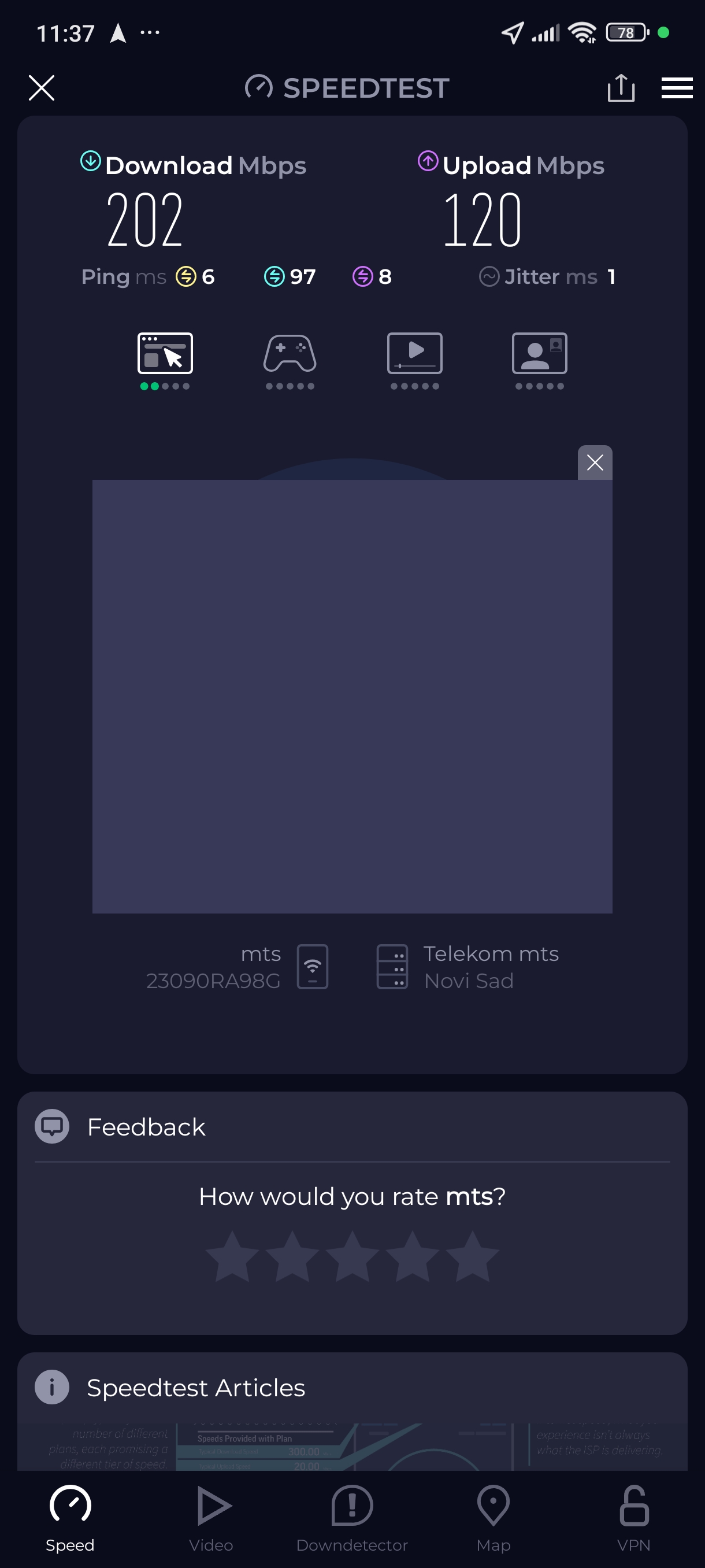The image size is (705, 1568).
Task: Rate mts with five stars
Action: tap(472, 1256)
